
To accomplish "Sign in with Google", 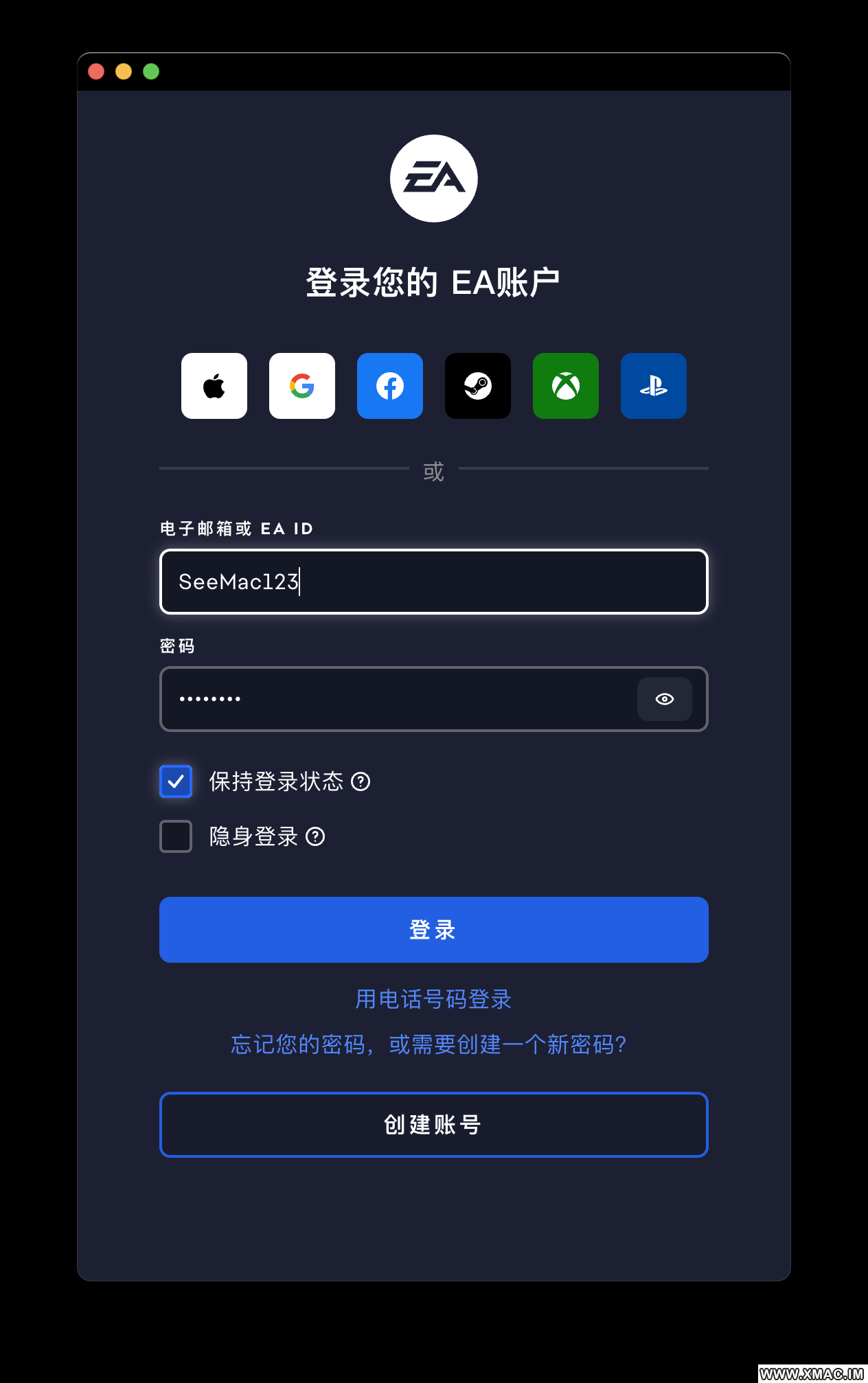I will (x=302, y=386).
